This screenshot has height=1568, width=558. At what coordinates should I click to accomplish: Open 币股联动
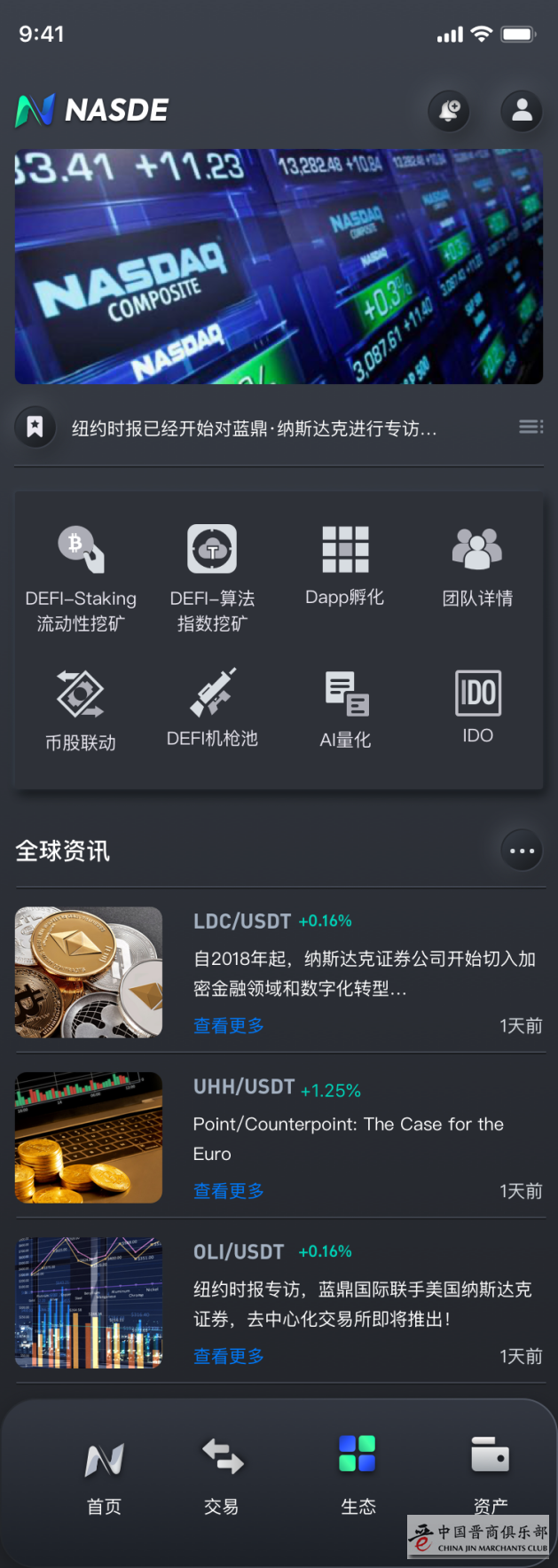(x=81, y=710)
